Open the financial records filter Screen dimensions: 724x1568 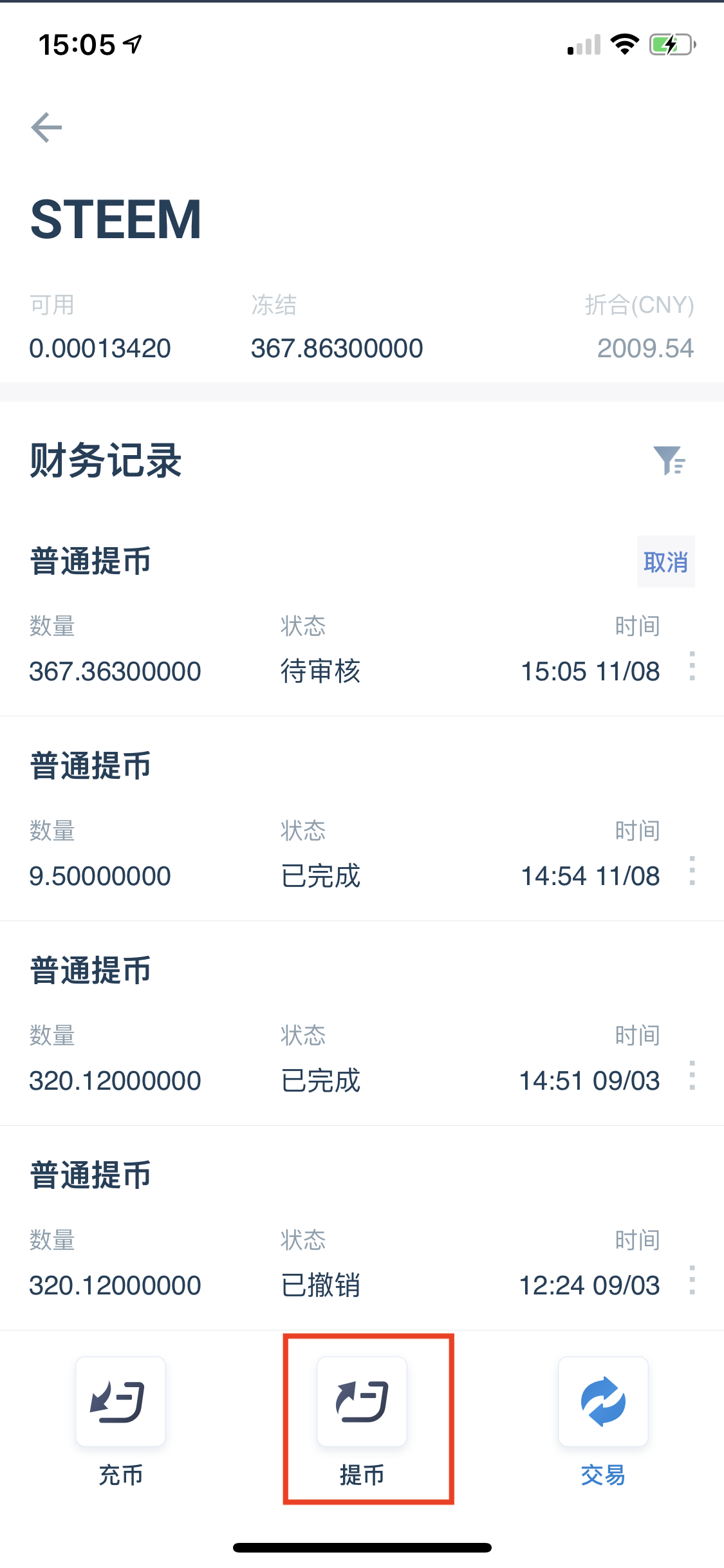tap(669, 460)
